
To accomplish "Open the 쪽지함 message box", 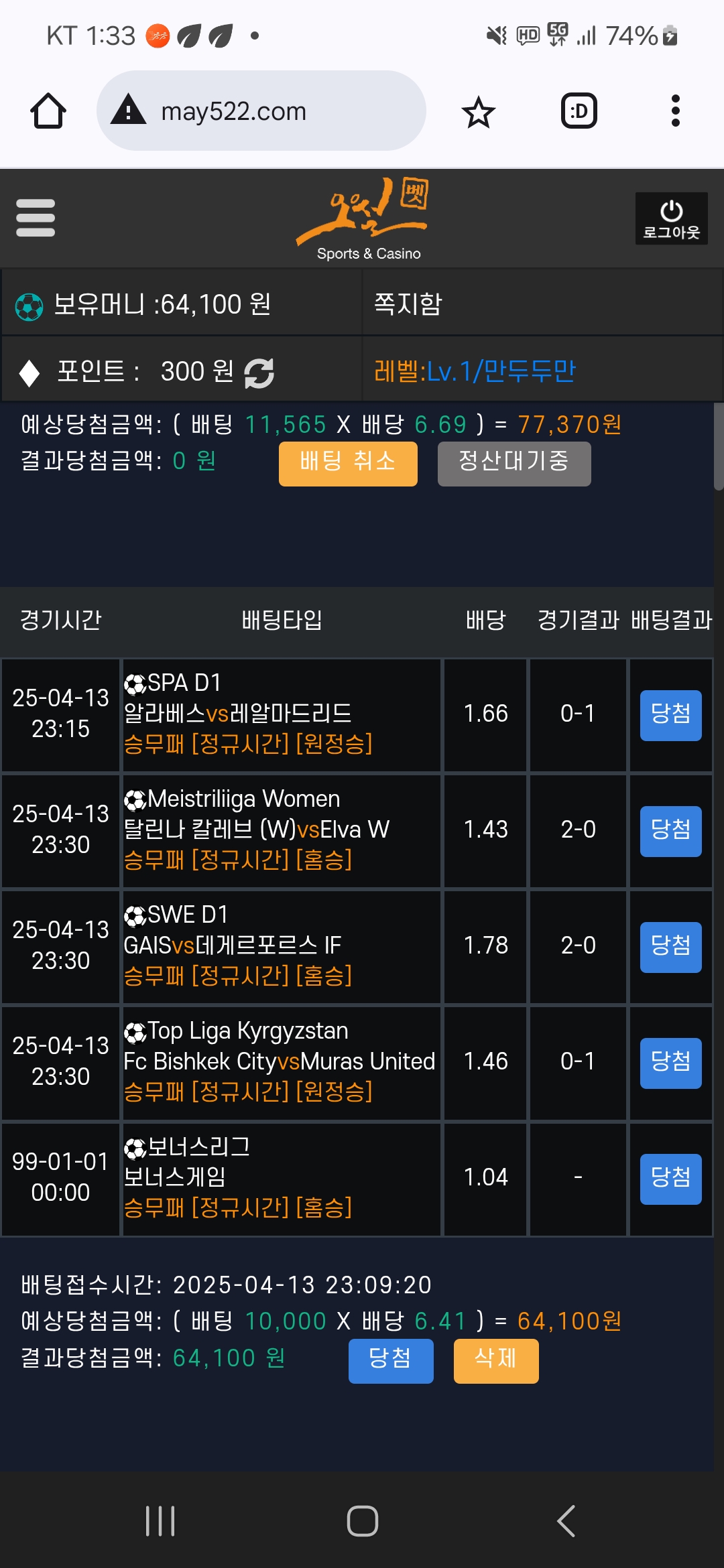I will [x=408, y=304].
